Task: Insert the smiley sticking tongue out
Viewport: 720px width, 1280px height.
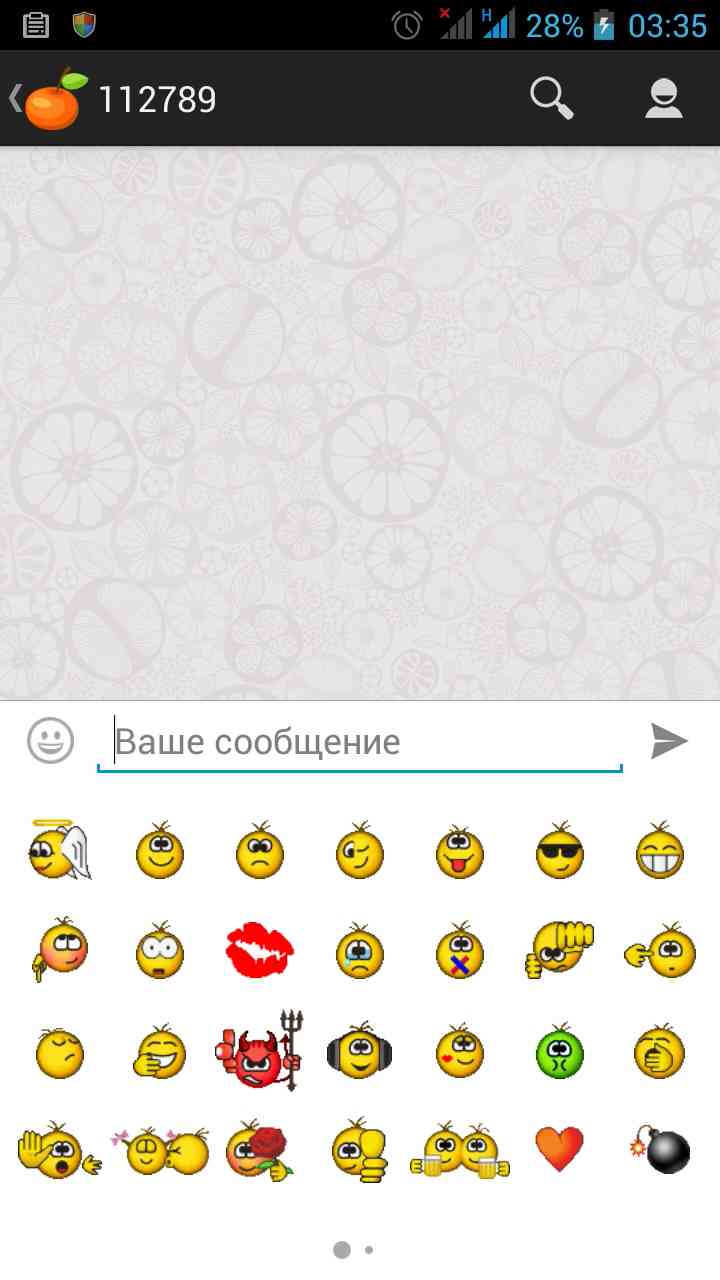Action: coord(460,852)
